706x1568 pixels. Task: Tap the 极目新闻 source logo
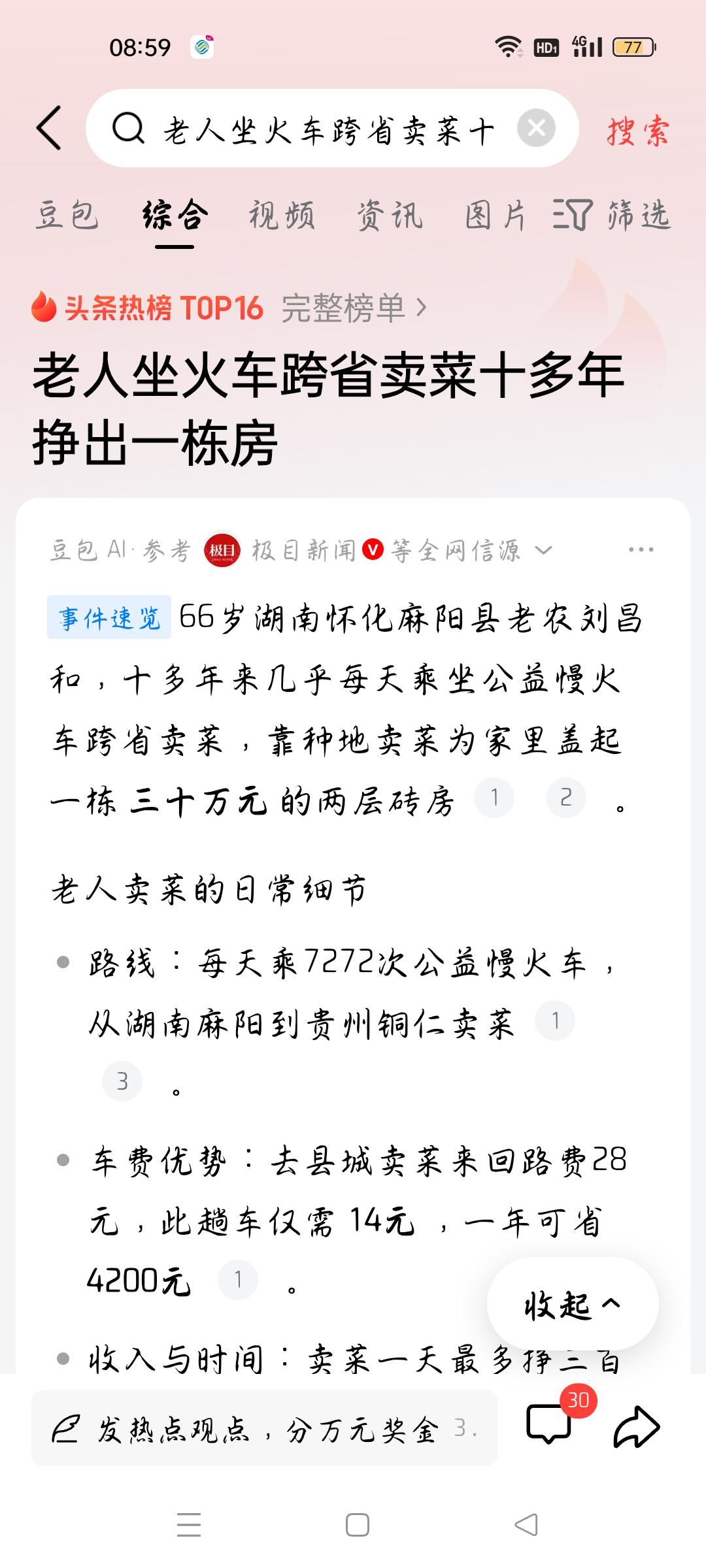pyautogui.click(x=222, y=549)
